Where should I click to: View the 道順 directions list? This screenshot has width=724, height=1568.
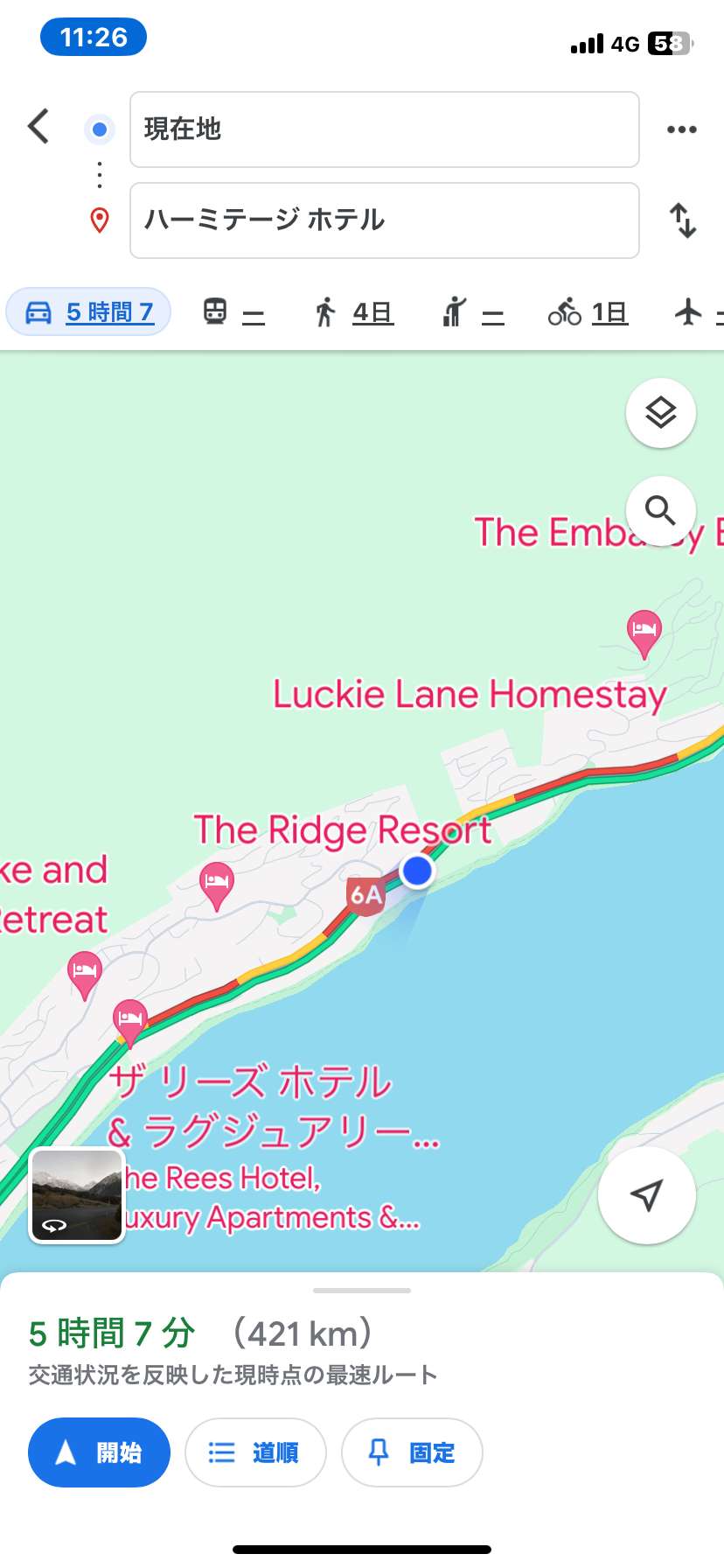click(x=255, y=1452)
